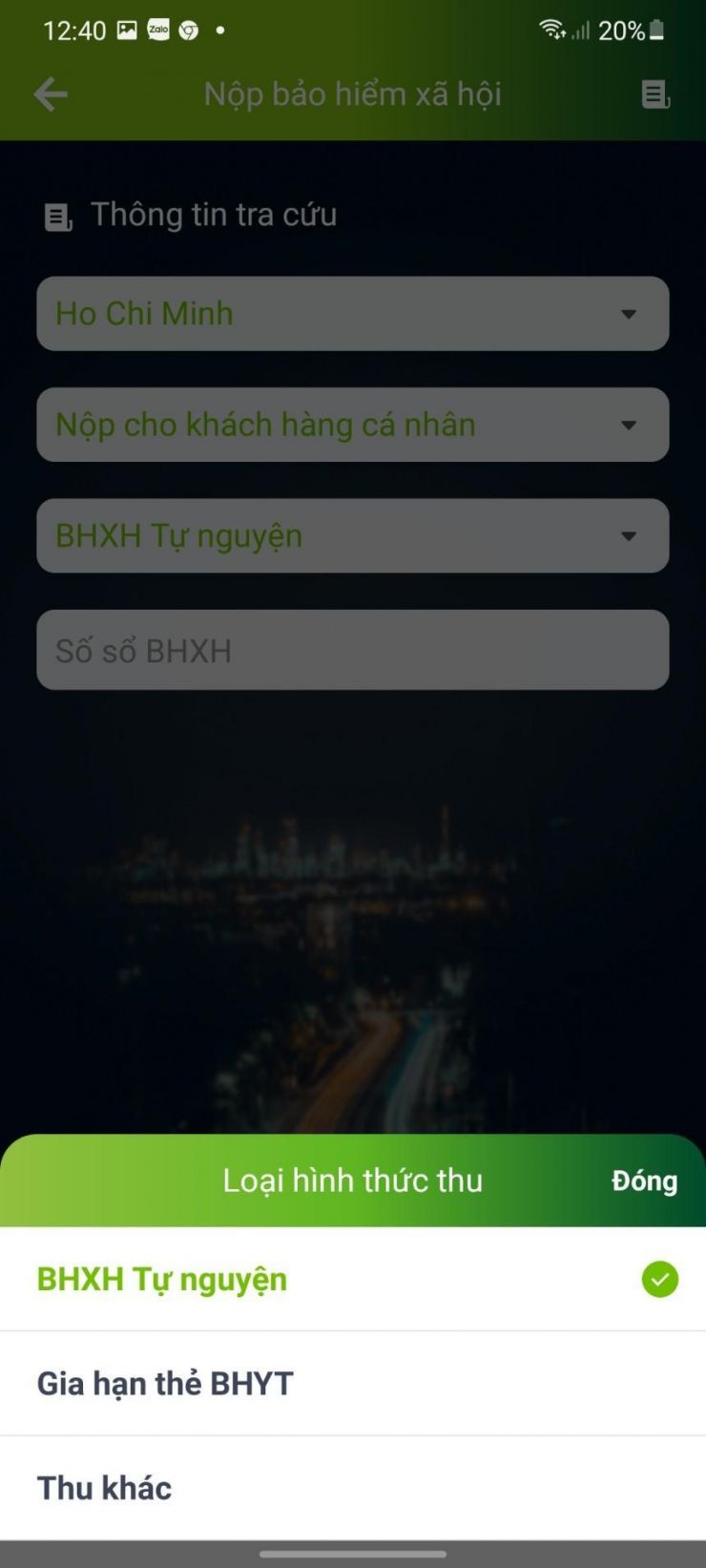Viewport: 706px width, 1568px height.
Task: Choose Gia hạn thẻ BHYT
Action: [352, 1383]
